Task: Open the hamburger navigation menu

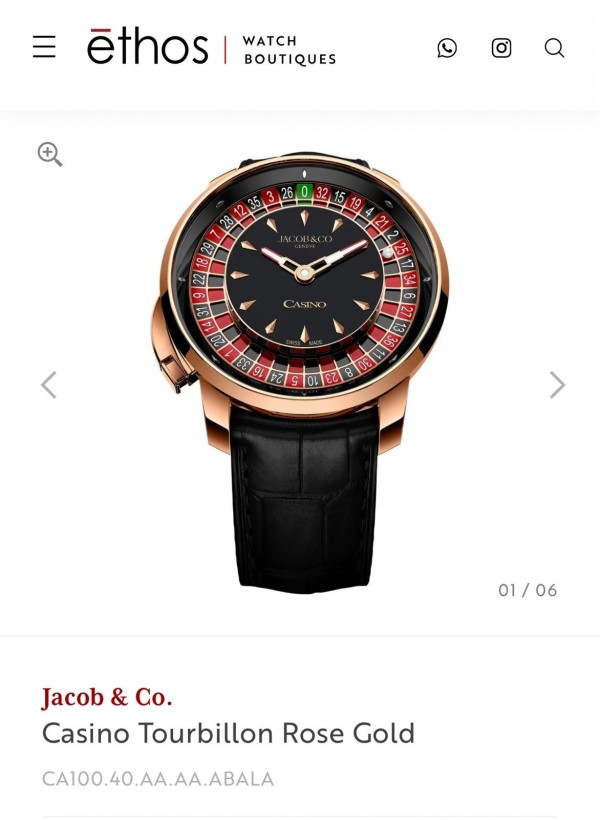Action: click(x=44, y=47)
